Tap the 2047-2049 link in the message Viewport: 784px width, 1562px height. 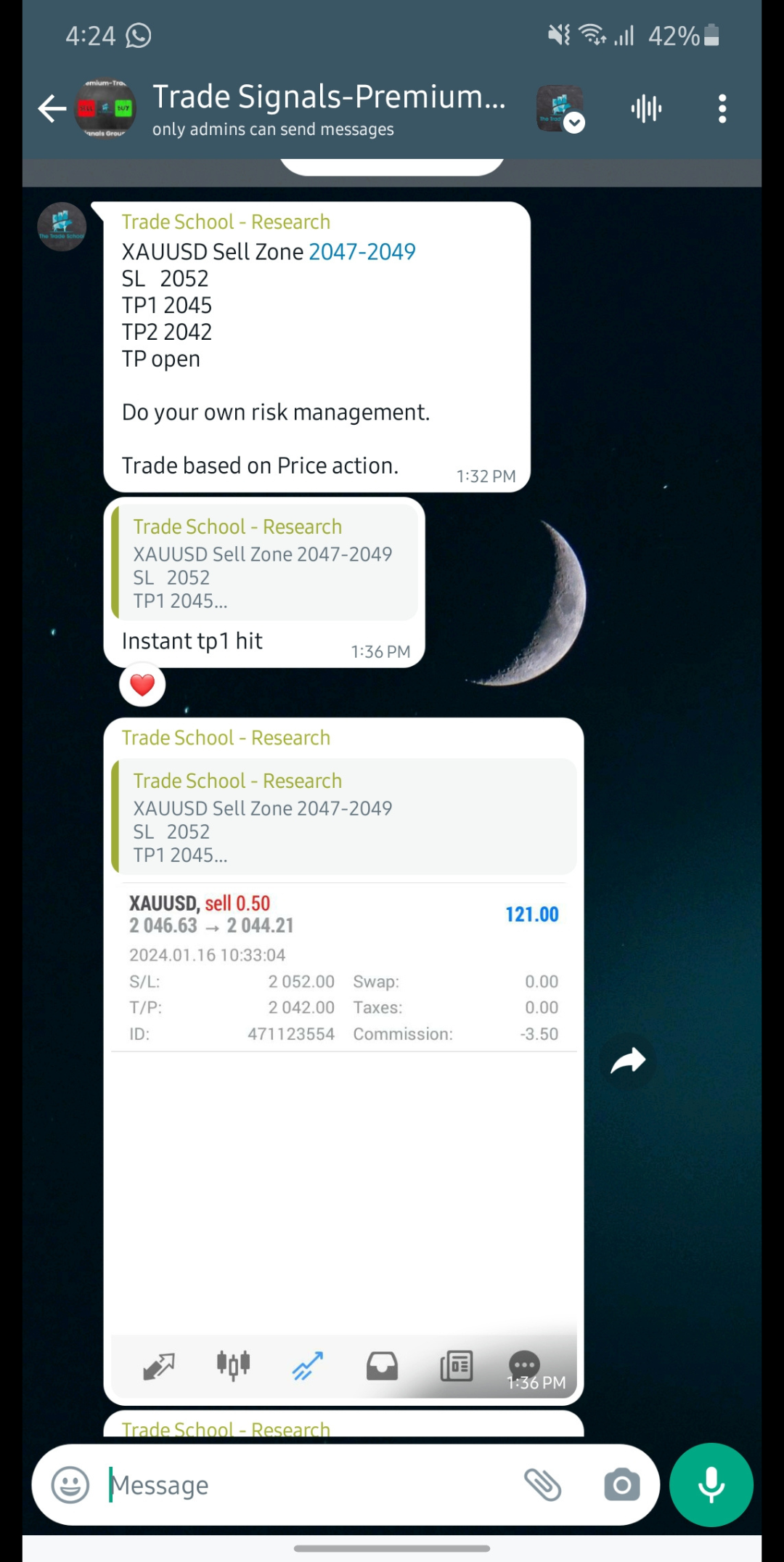(x=362, y=252)
